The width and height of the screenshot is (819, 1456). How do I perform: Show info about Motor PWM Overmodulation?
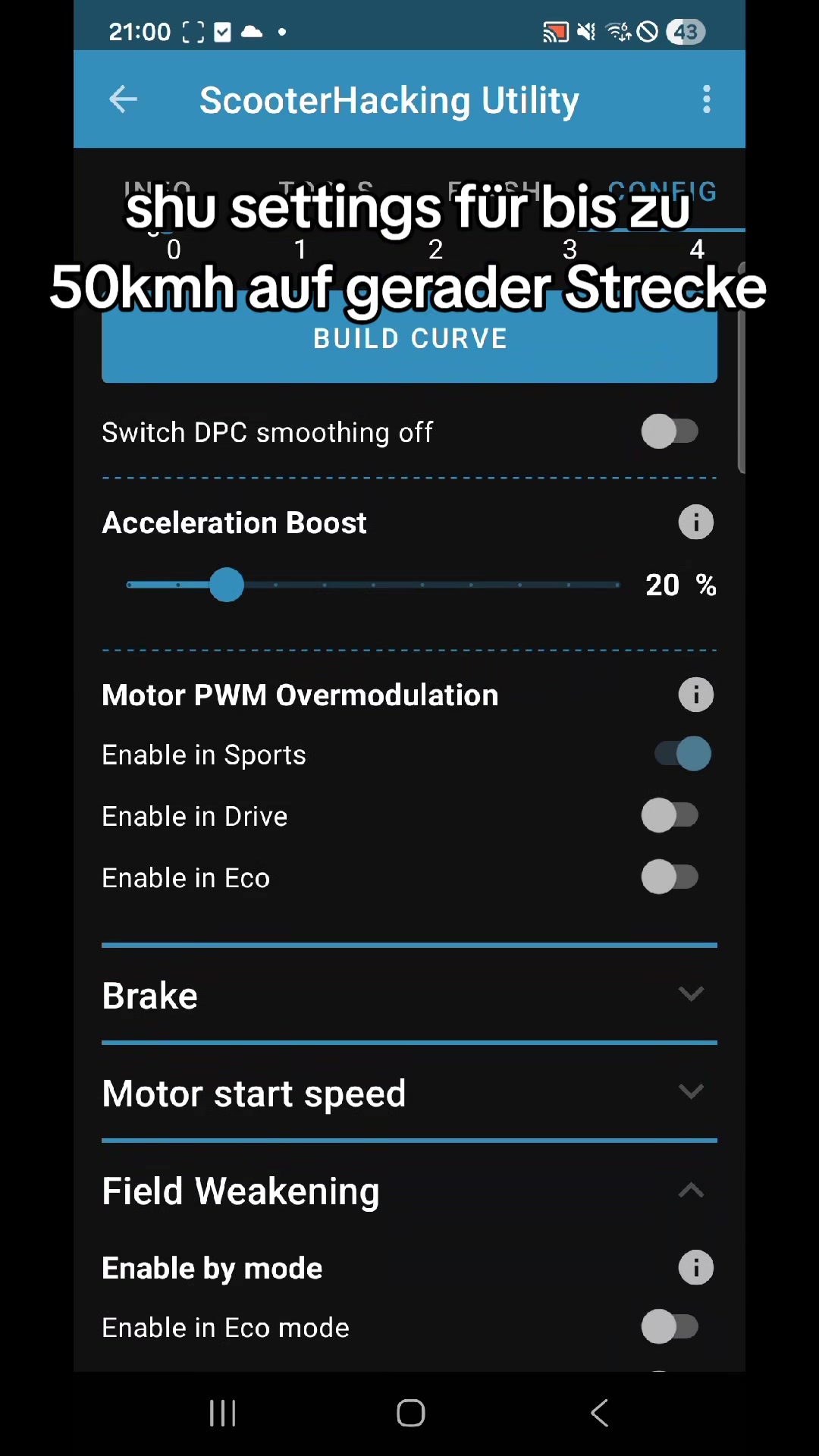(x=696, y=695)
